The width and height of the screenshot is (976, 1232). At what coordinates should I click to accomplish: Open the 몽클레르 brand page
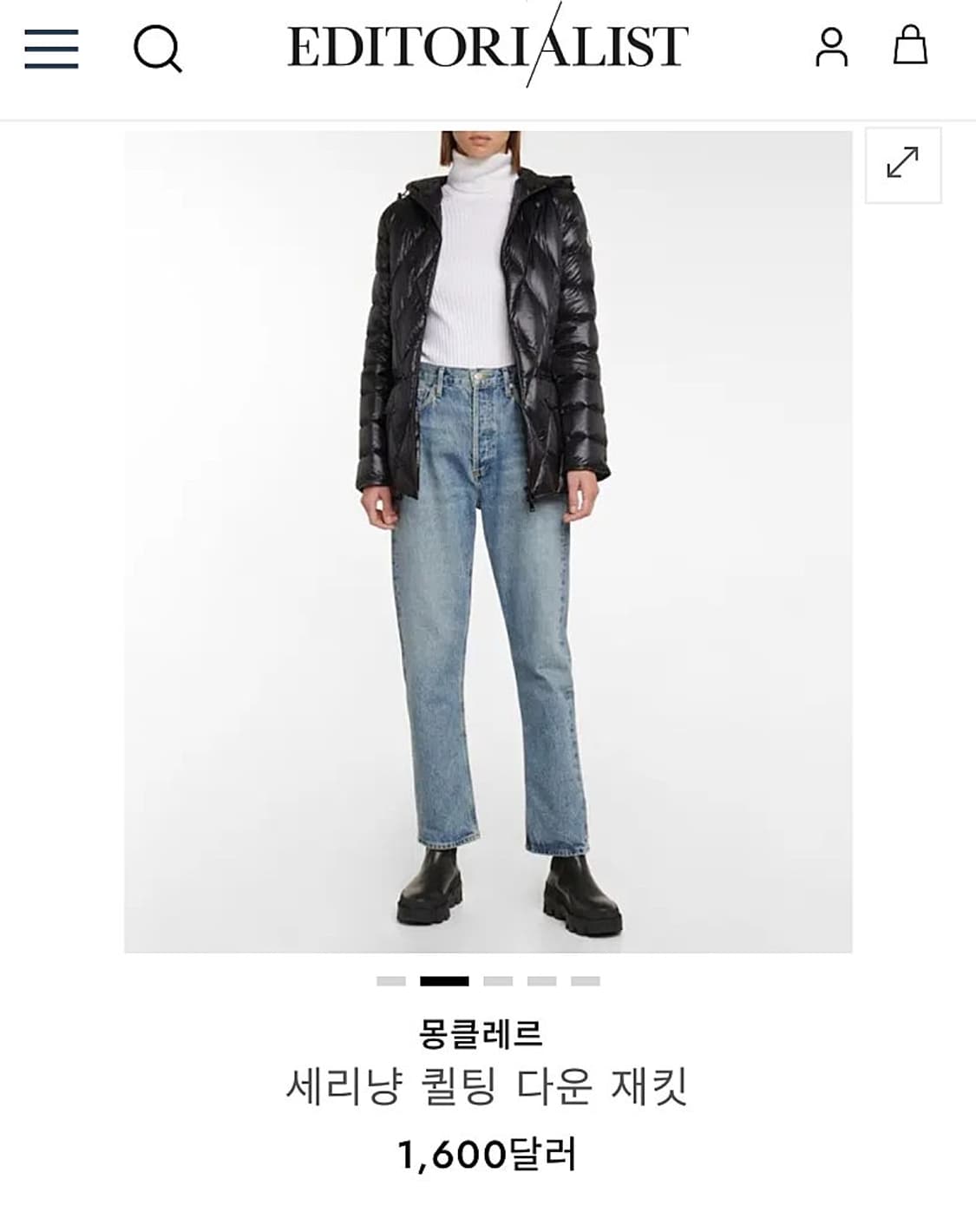(488, 1033)
